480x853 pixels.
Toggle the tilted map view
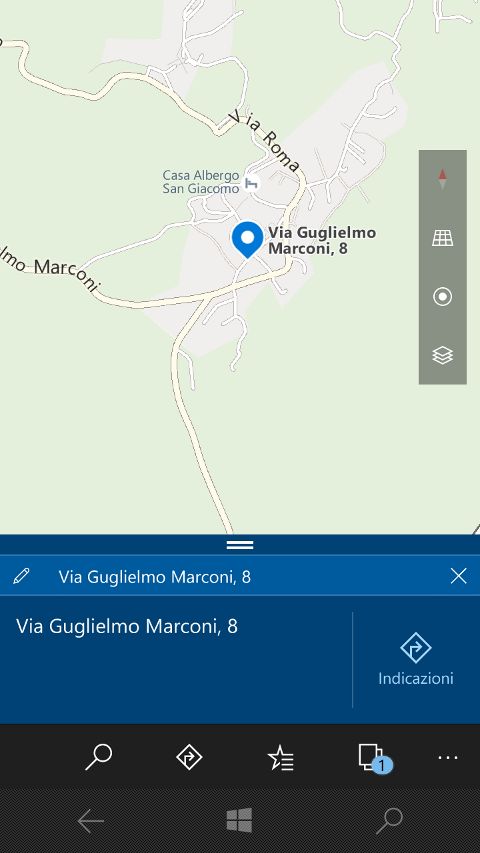(x=442, y=238)
